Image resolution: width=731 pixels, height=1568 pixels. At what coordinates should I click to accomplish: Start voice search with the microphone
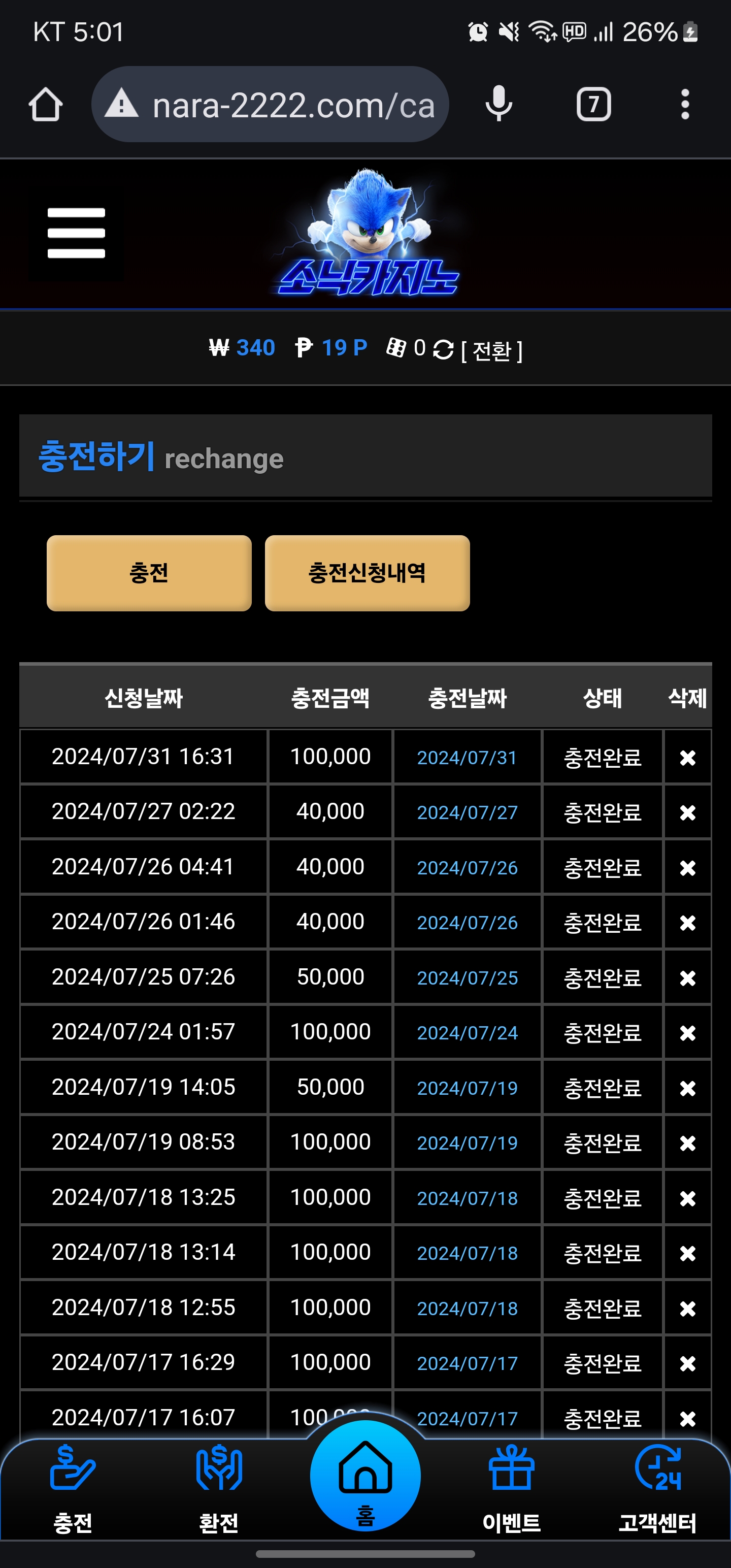point(499,104)
